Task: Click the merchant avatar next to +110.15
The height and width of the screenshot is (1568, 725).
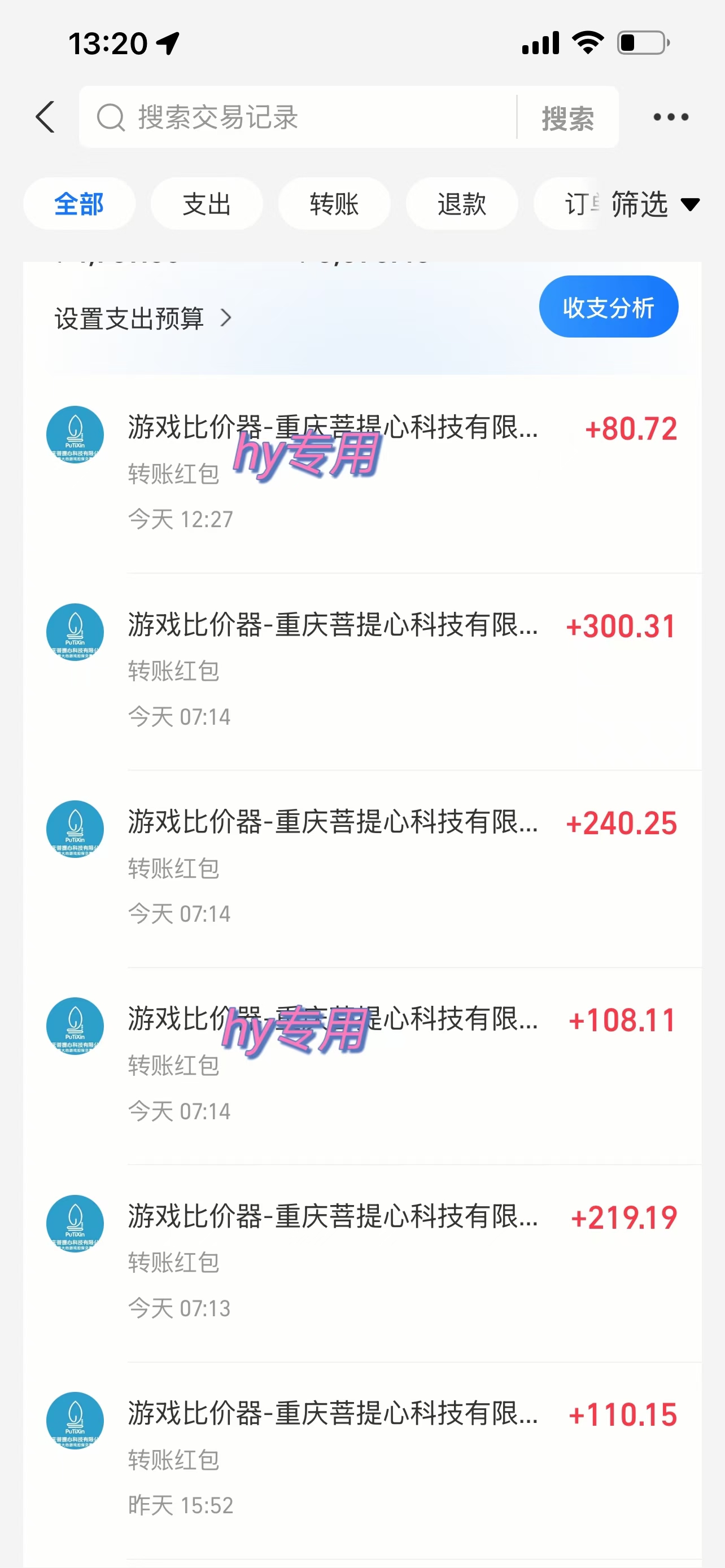Action: click(75, 1421)
